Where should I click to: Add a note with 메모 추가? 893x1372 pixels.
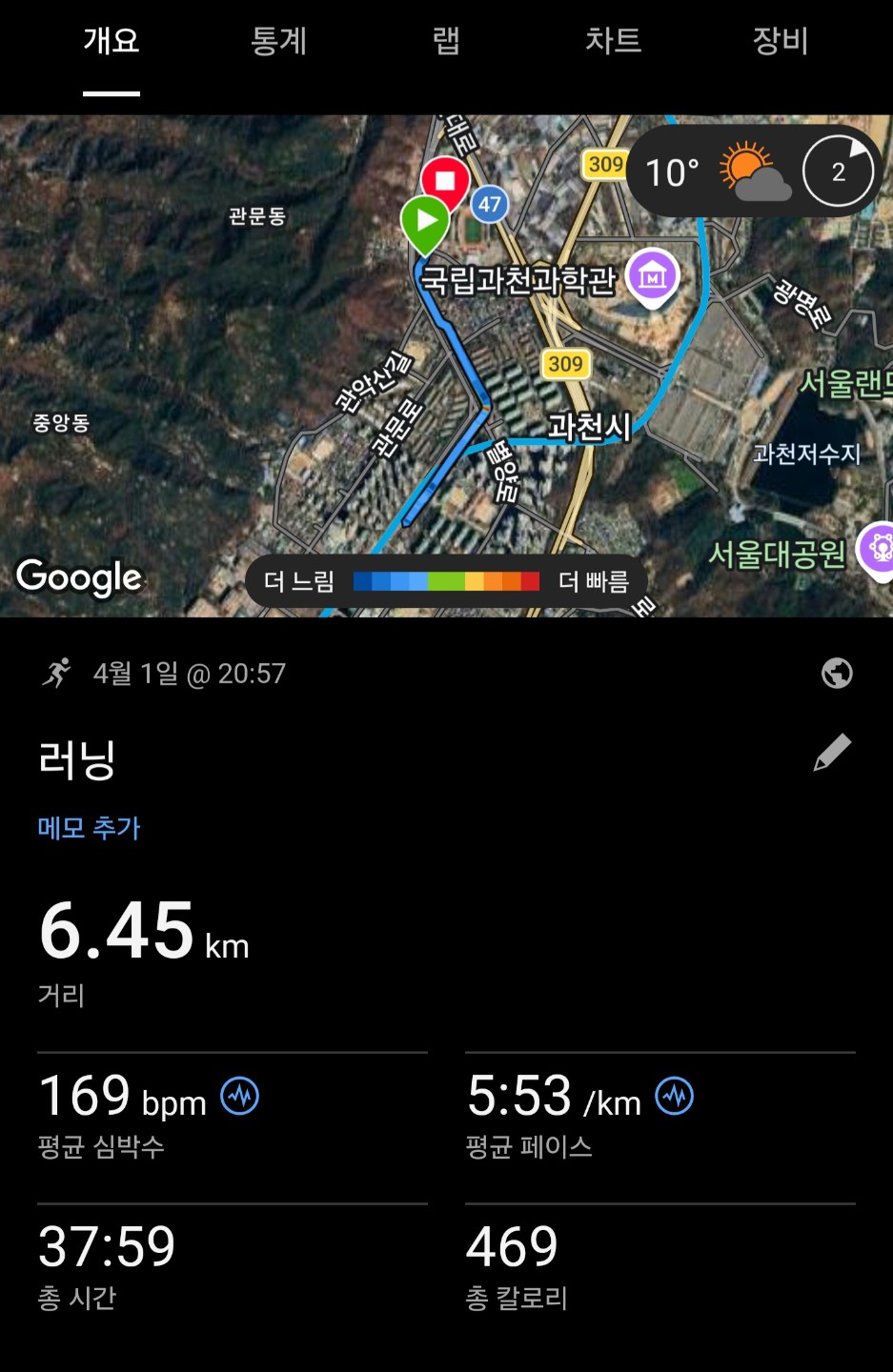click(90, 827)
